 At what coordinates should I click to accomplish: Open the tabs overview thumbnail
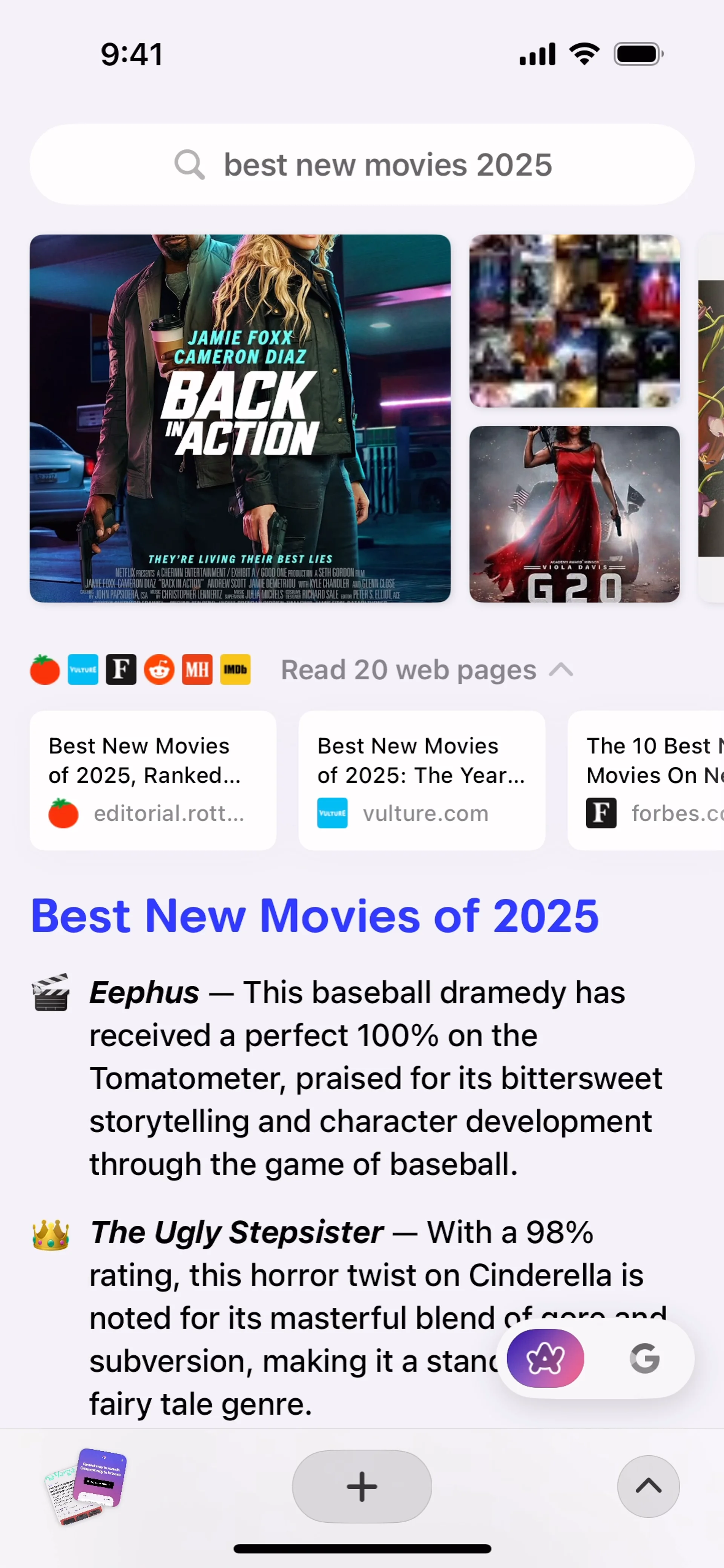click(86, 1486)
